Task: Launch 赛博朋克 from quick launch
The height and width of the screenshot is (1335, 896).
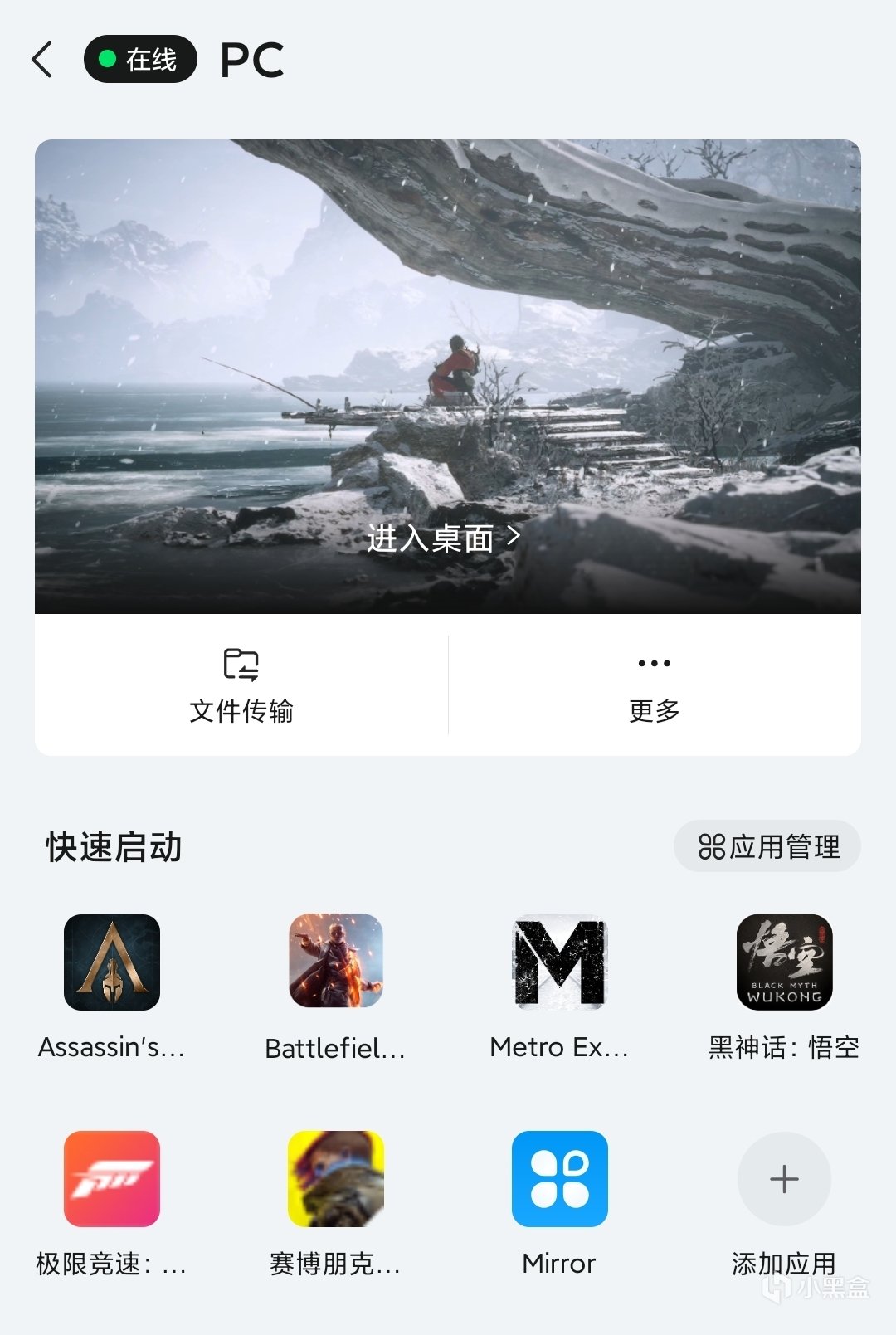Action: pos(336,1178)
